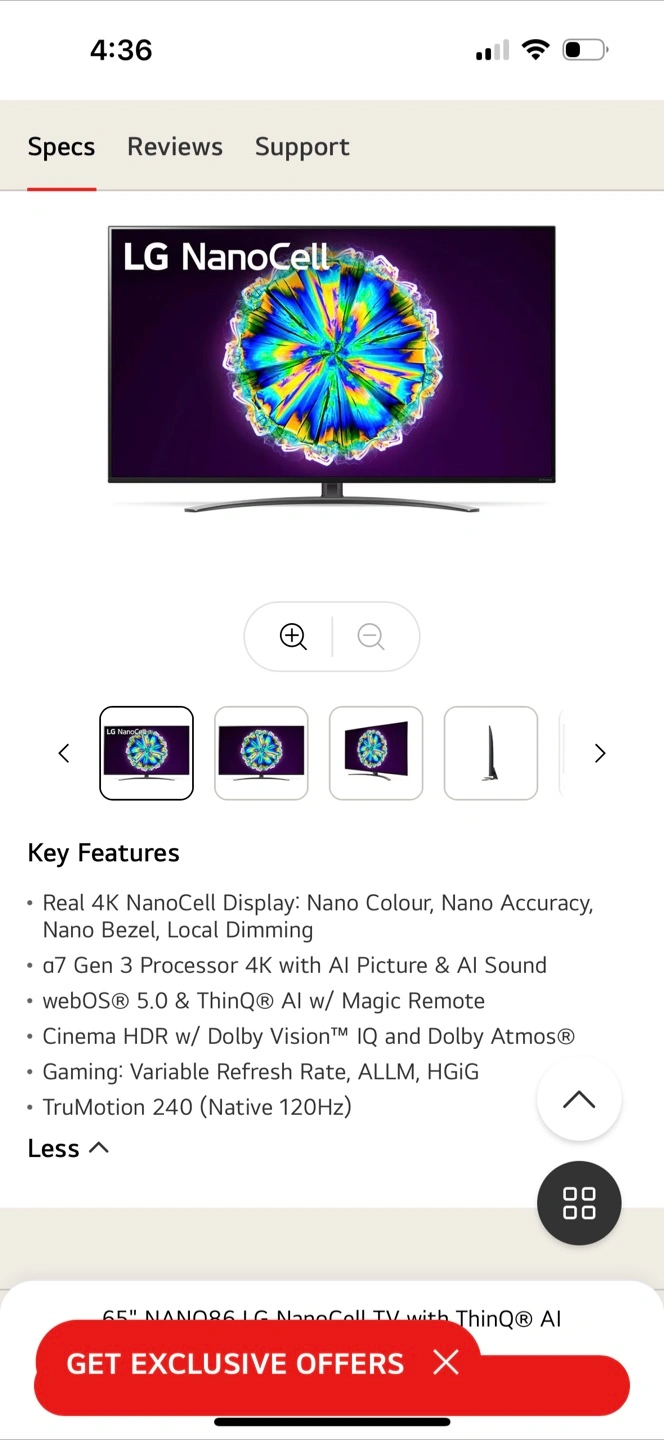
Task: Open the floating grid menu button
Action: coord(579,1203)
